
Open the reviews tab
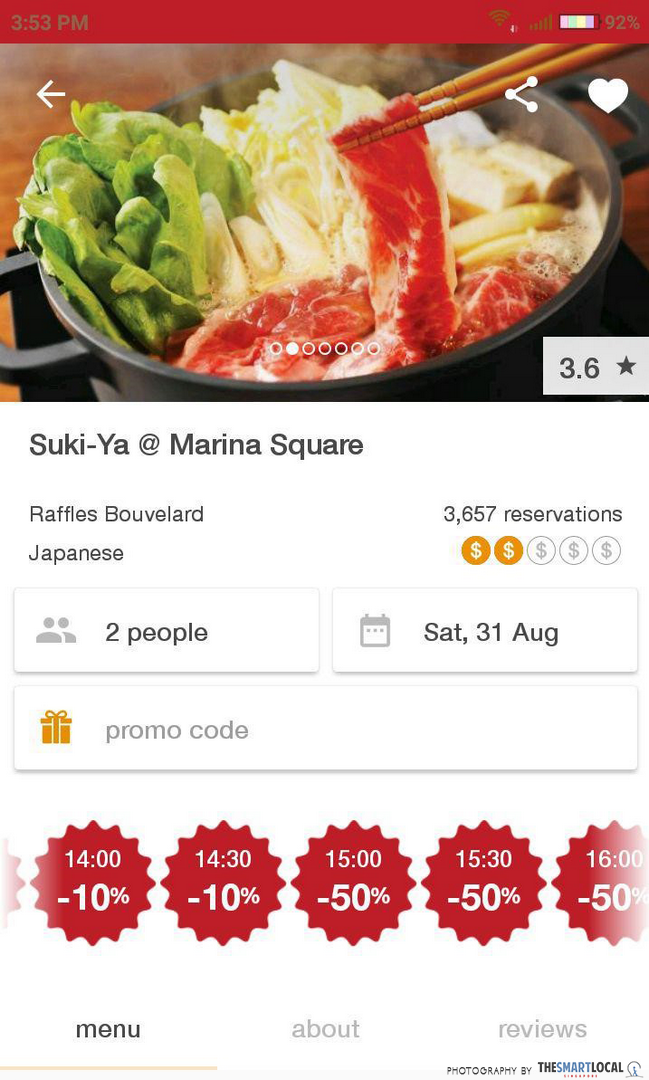point(542,1029)
